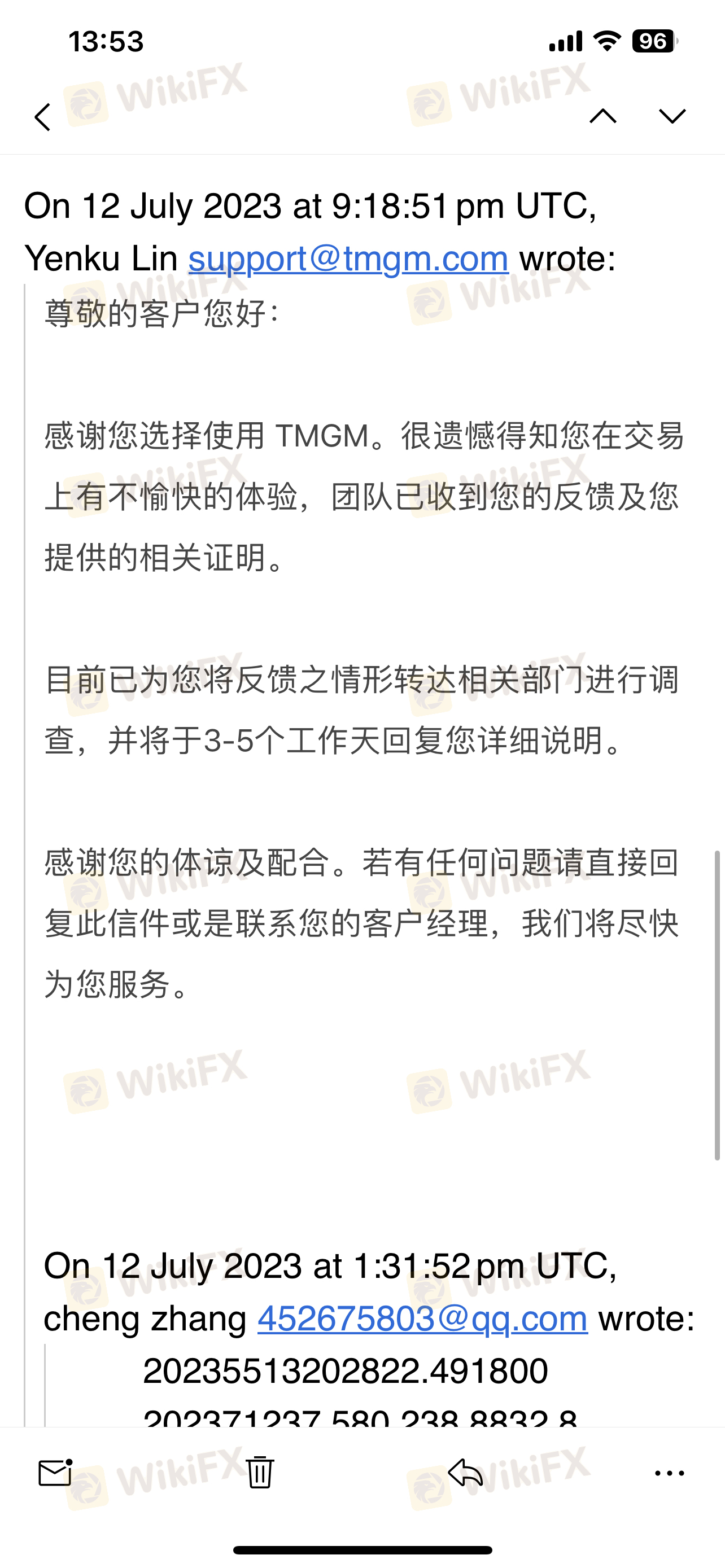The image size is (725, 1568).
Task: Delete this email with the trash icon
Action: click(x=260, y=1473)
